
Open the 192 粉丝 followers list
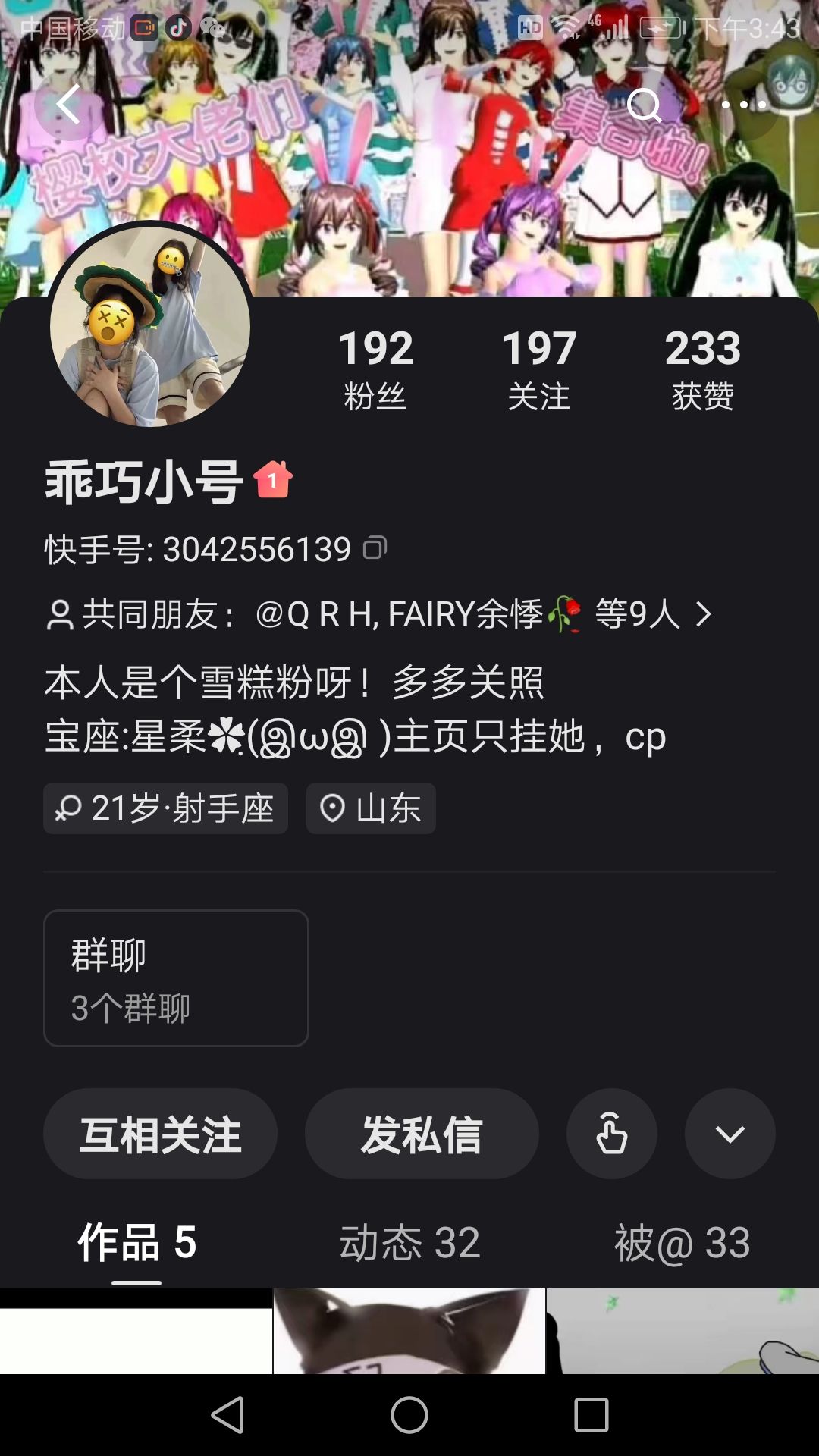tap(375, 369)
